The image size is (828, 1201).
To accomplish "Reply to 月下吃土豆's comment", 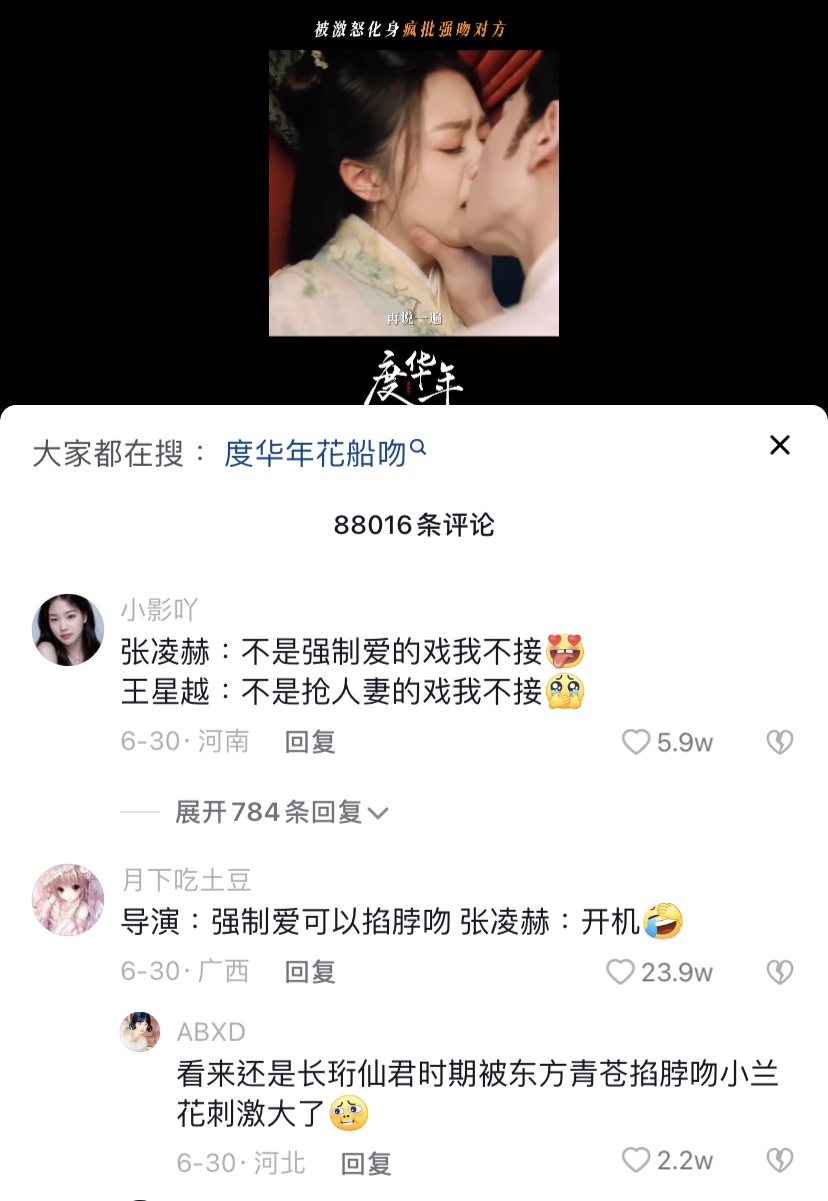I will [x=310, y=972].
